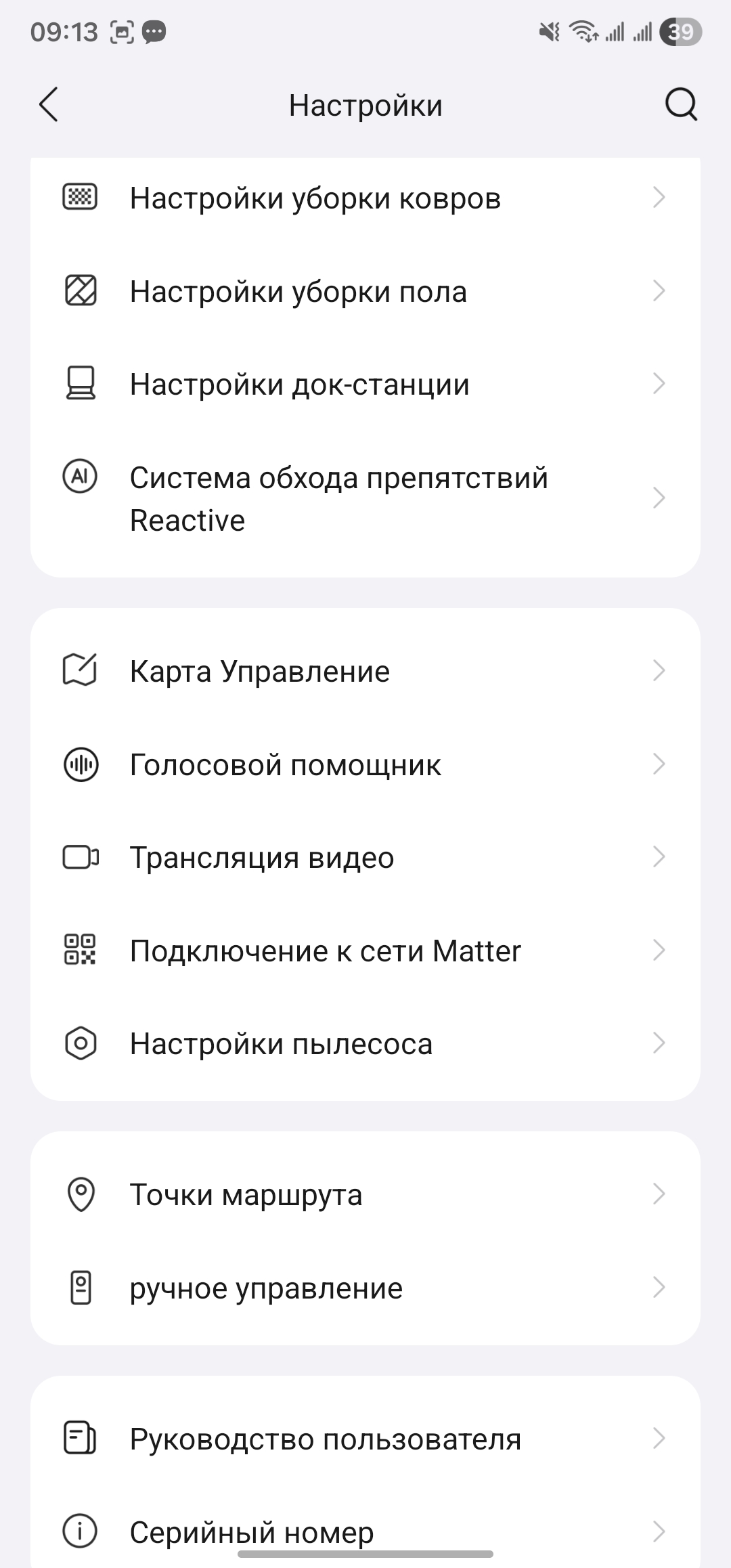
Task: View Руководство пользователя
Action: click(365, 1439)
